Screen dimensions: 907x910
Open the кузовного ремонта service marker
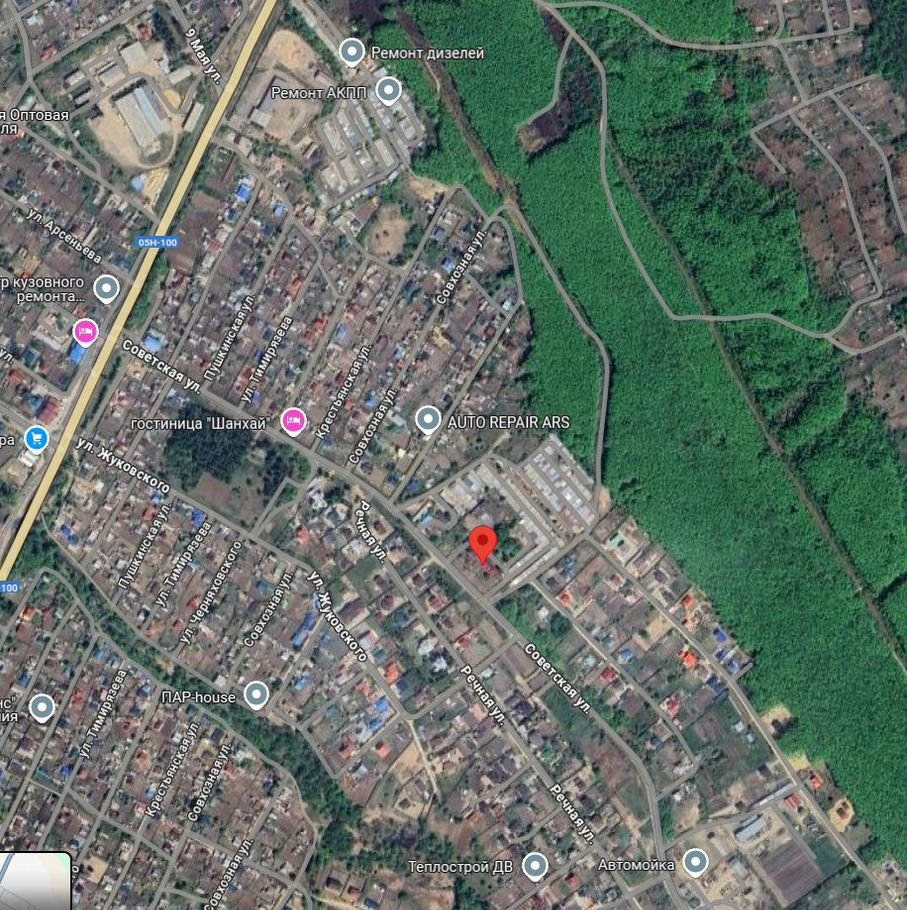[106, 290]
